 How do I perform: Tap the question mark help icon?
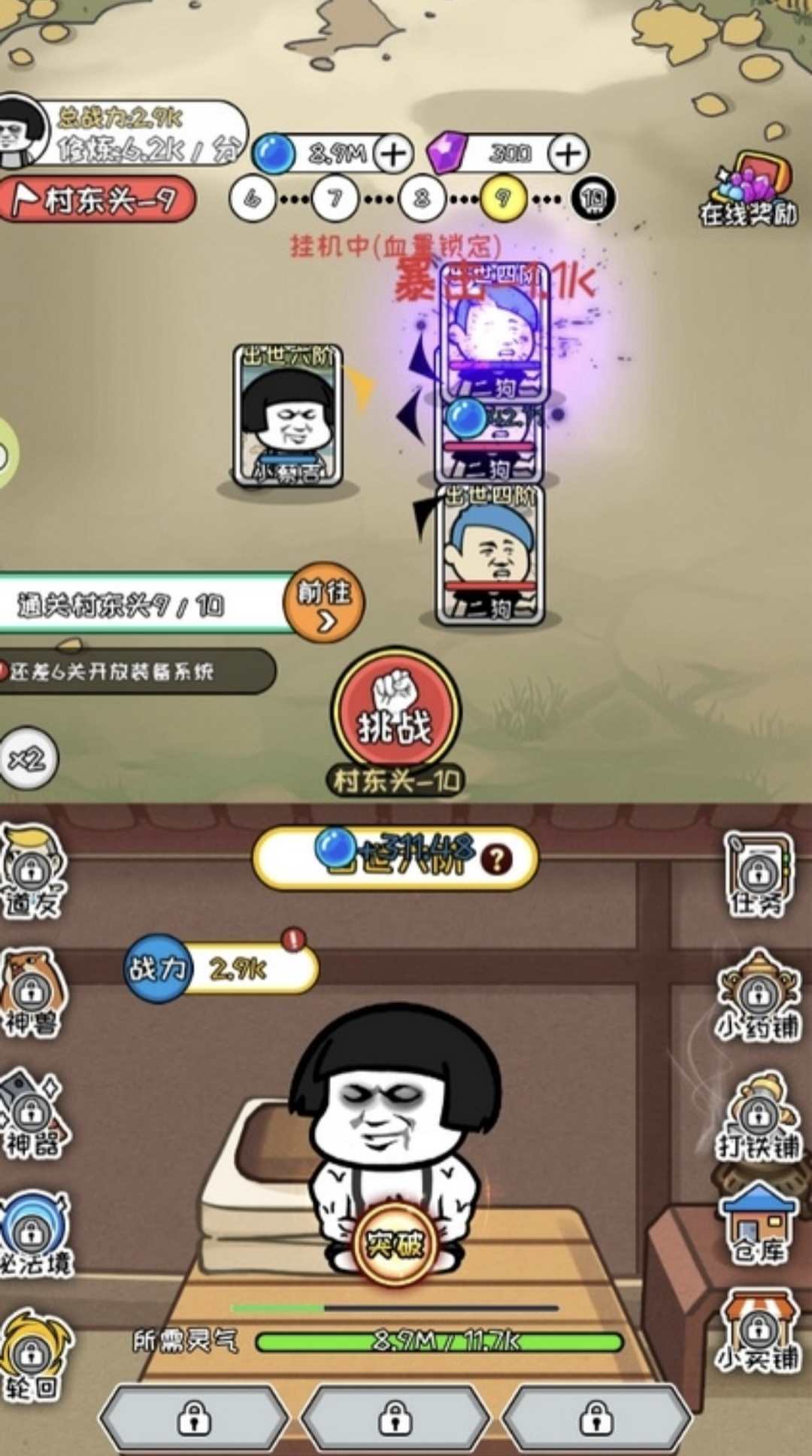click(x=498, y=858)
